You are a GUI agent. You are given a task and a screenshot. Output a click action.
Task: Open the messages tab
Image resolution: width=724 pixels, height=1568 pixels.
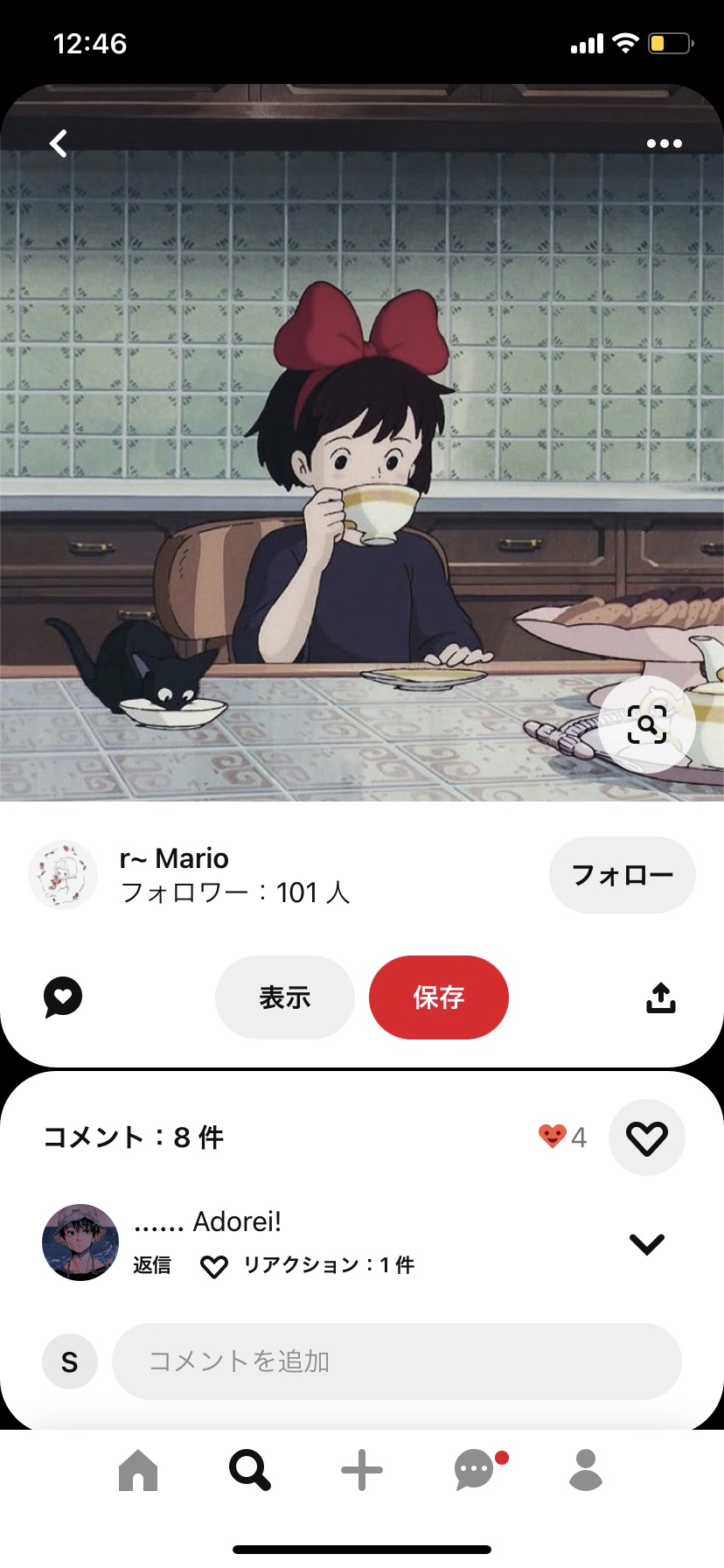coord(475,1470)
